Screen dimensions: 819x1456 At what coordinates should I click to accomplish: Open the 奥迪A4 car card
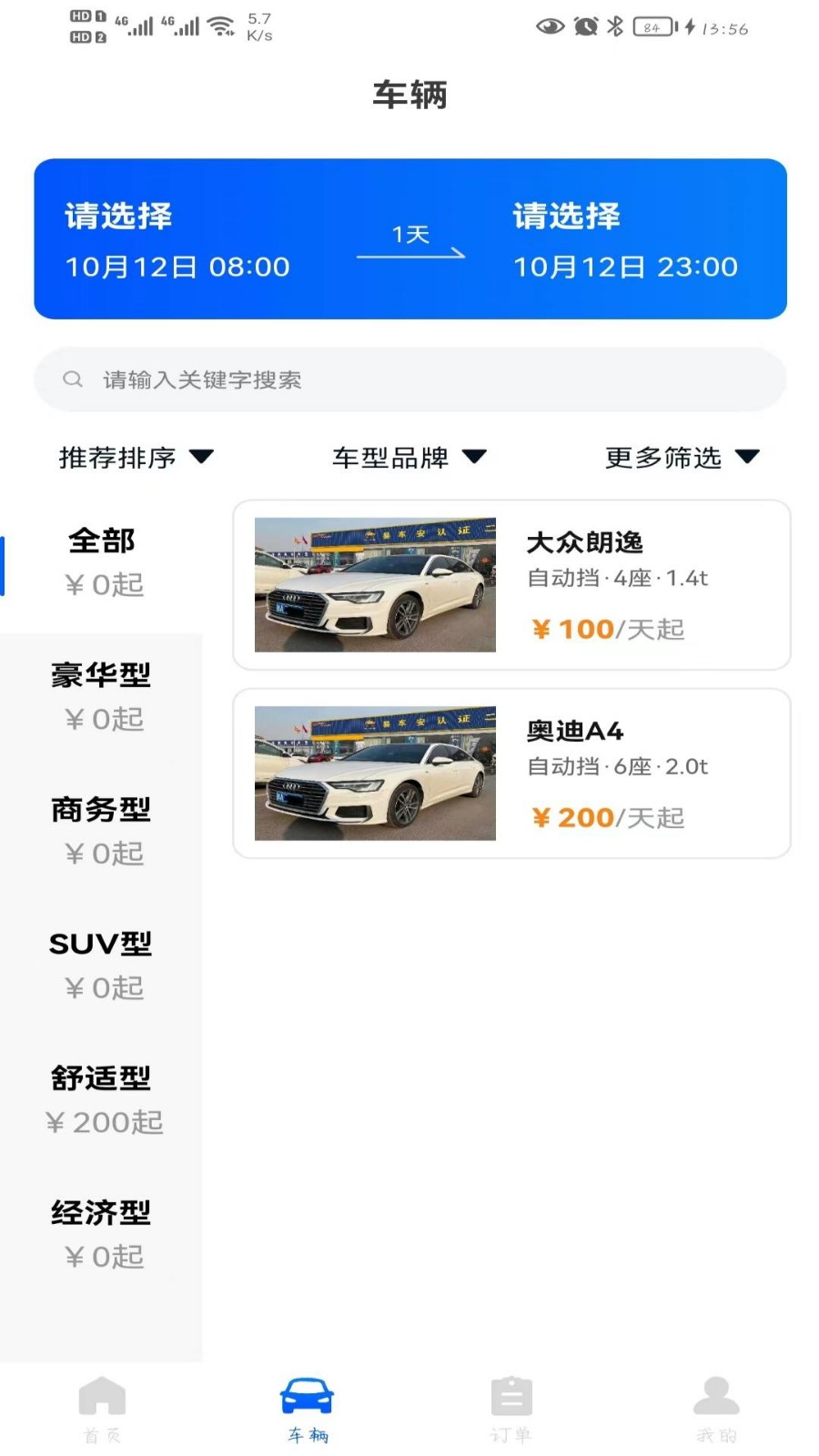click(x=511, y=773)
